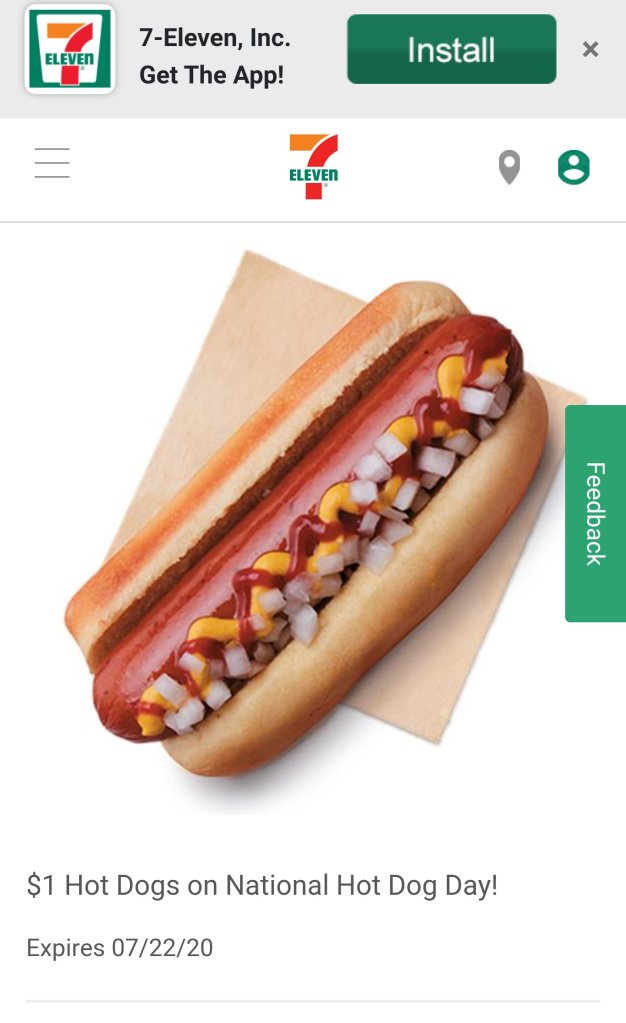The width and height of the screenshot is (626, 1023).
Task: Open the Feedback side tab
Action: 595,513
